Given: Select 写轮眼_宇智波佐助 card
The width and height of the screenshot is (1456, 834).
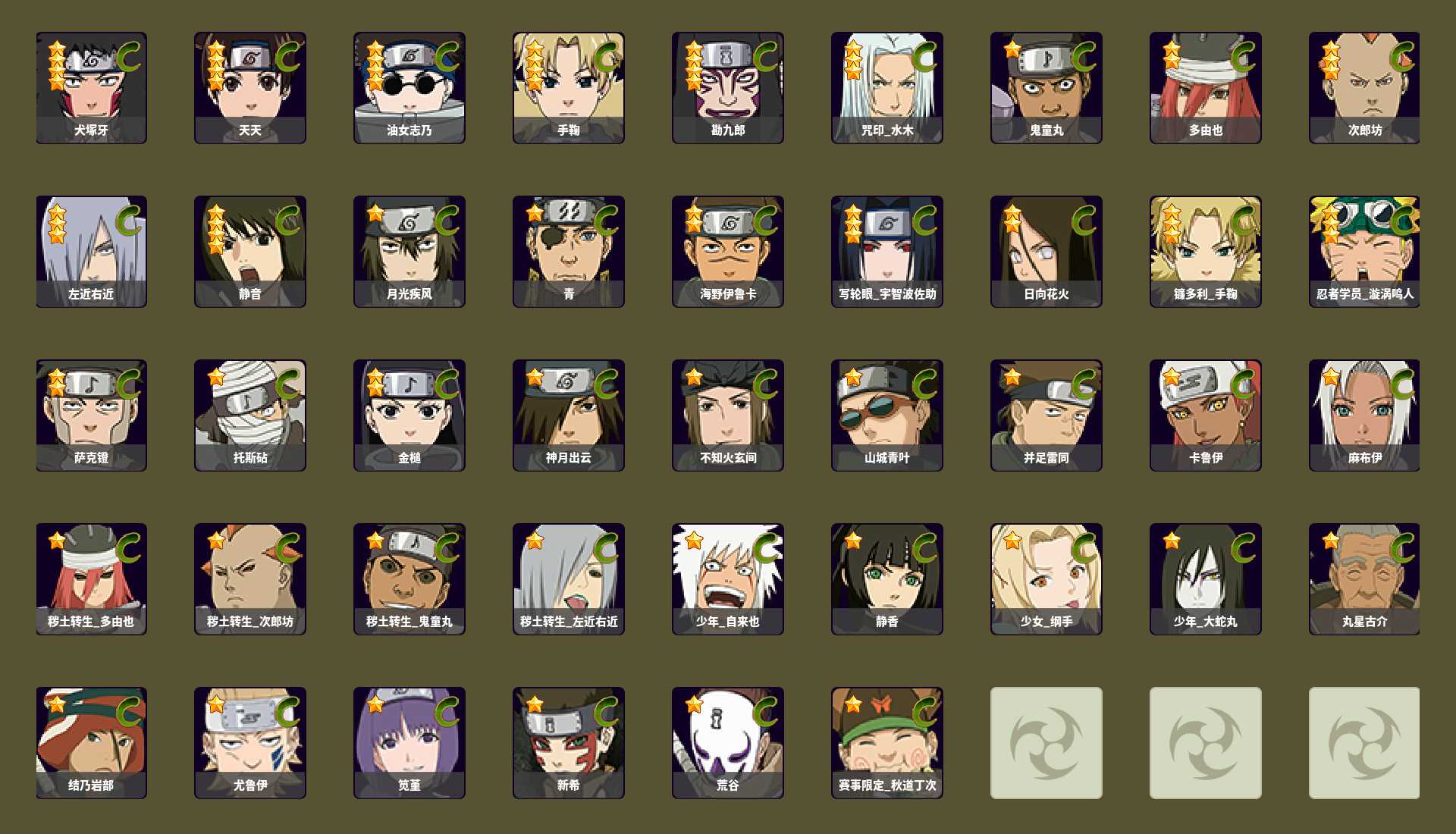Looking at the screenshot, I should coord(887,252).
